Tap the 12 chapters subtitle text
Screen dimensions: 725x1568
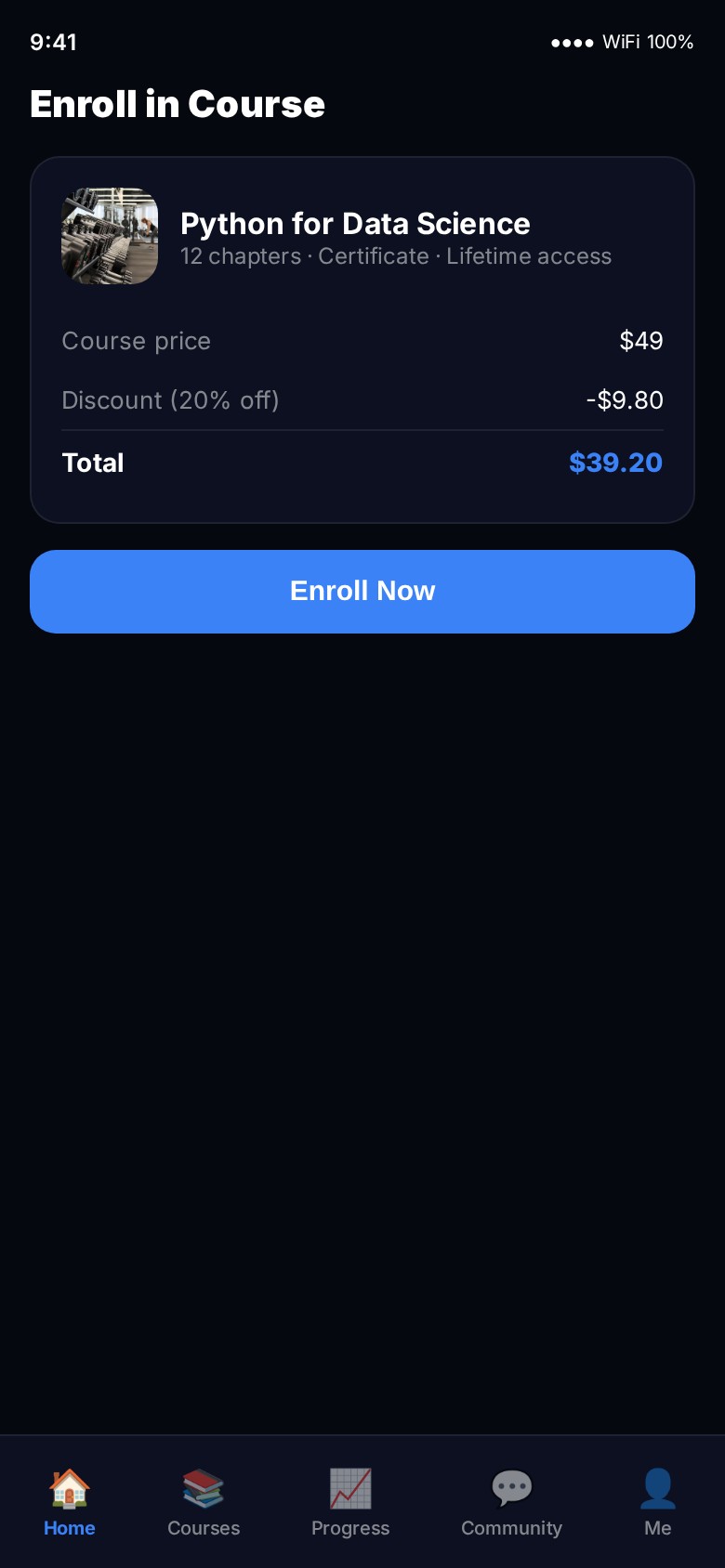pyautogui.click(x=395, y=256)
